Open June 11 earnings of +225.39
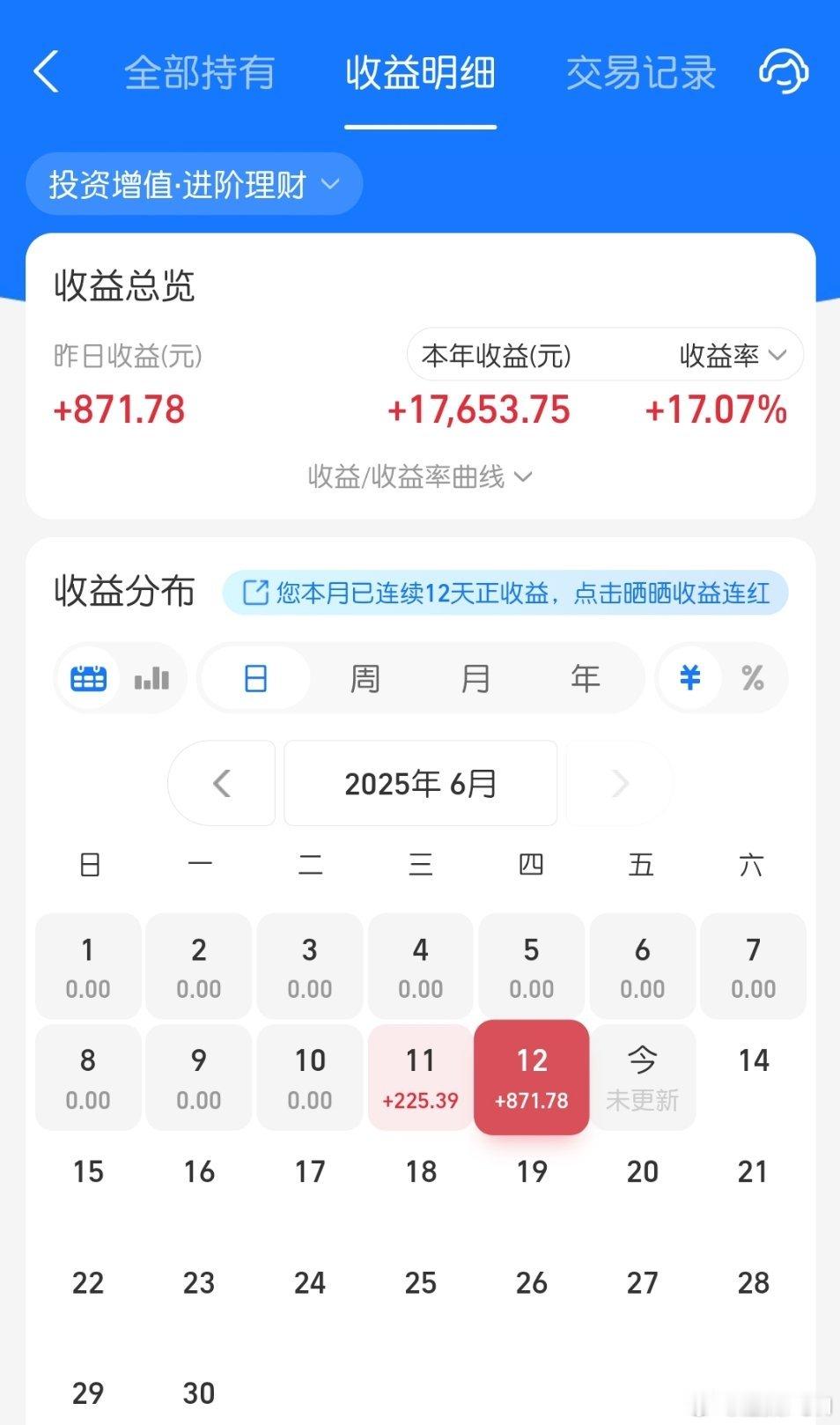The image size is (840, 1425). pos(420,1077)
